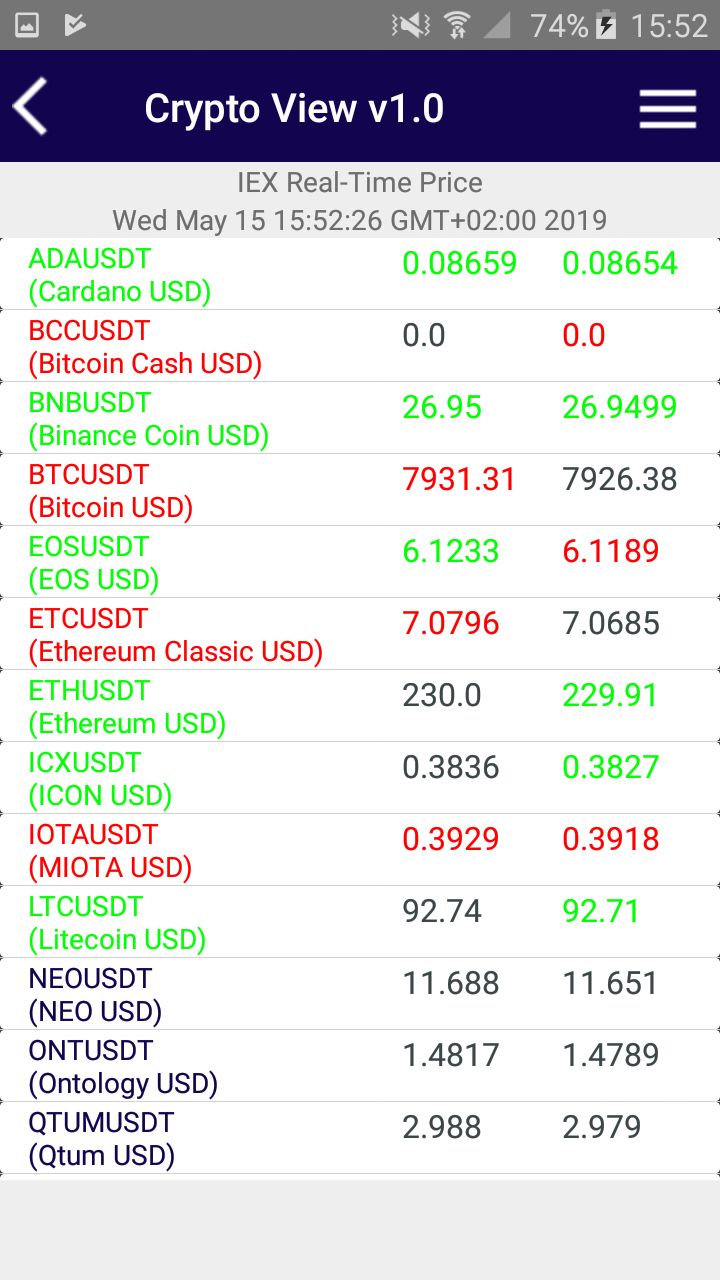This screenshot has height=1280, width=720.
Task: Open the ETHUSDT Ethereum entry
Action: (x=360, y=706)
